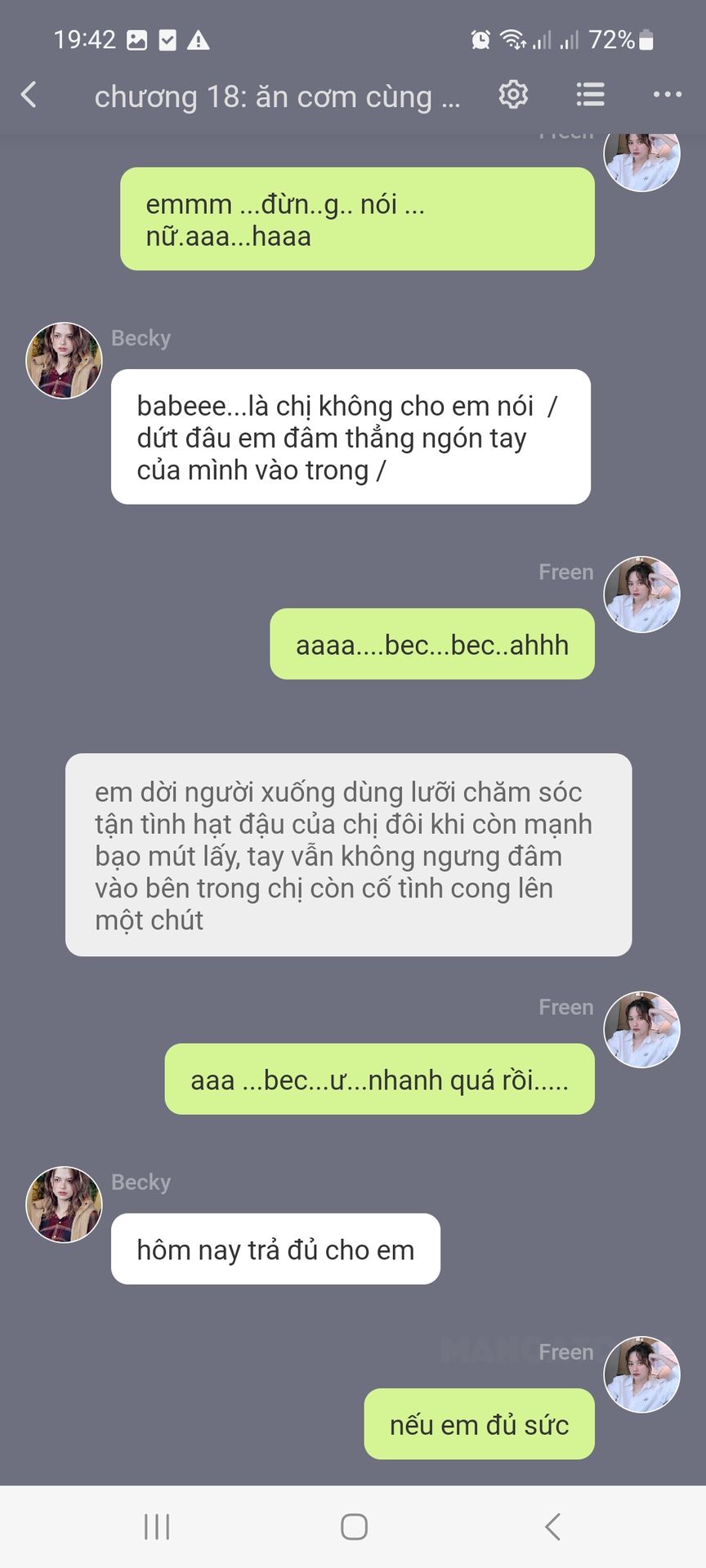This screenshot has height=1568, width=706.
Task: Open the chapter list icon
Action: (x=590, y=95)
